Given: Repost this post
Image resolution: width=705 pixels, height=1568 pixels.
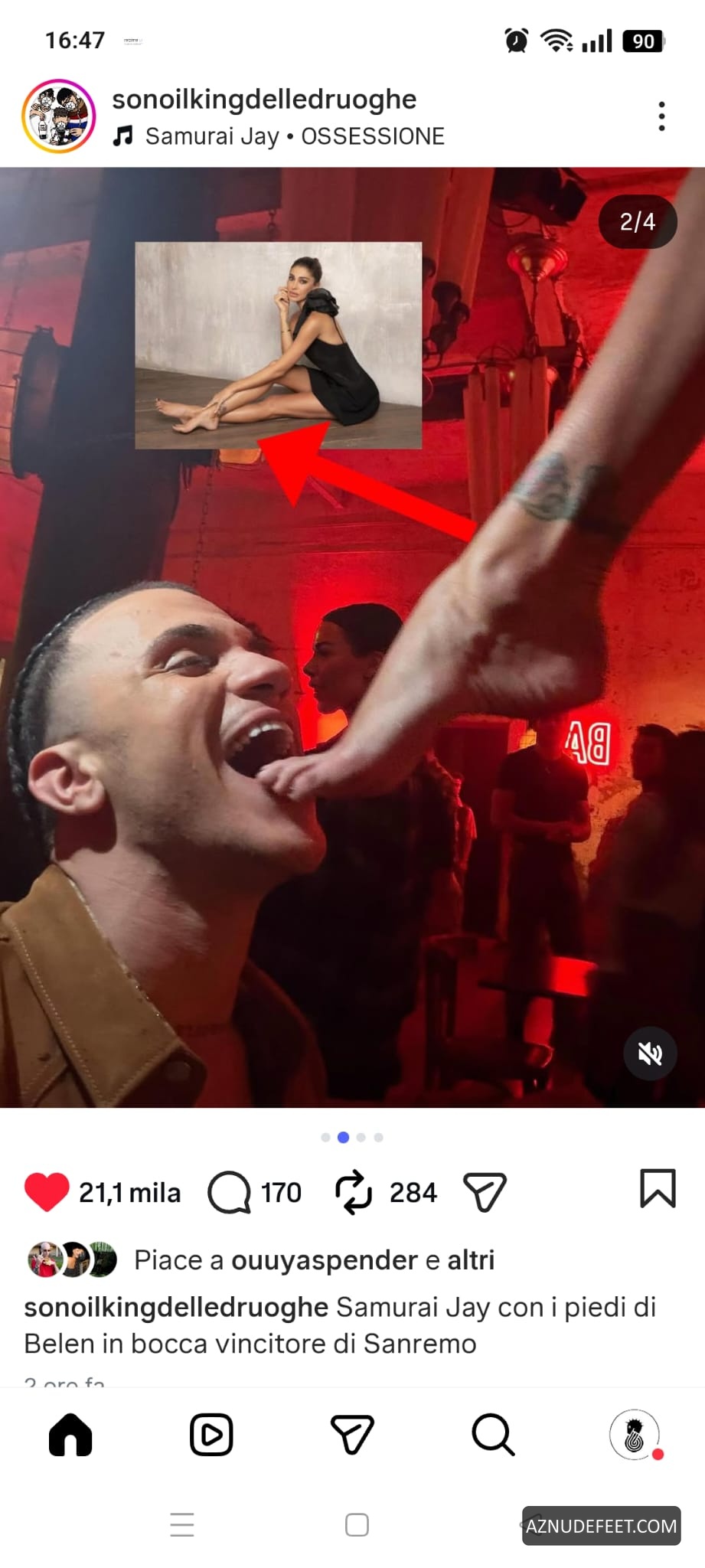Looking at the screenshot, I should pos(354,1192).
